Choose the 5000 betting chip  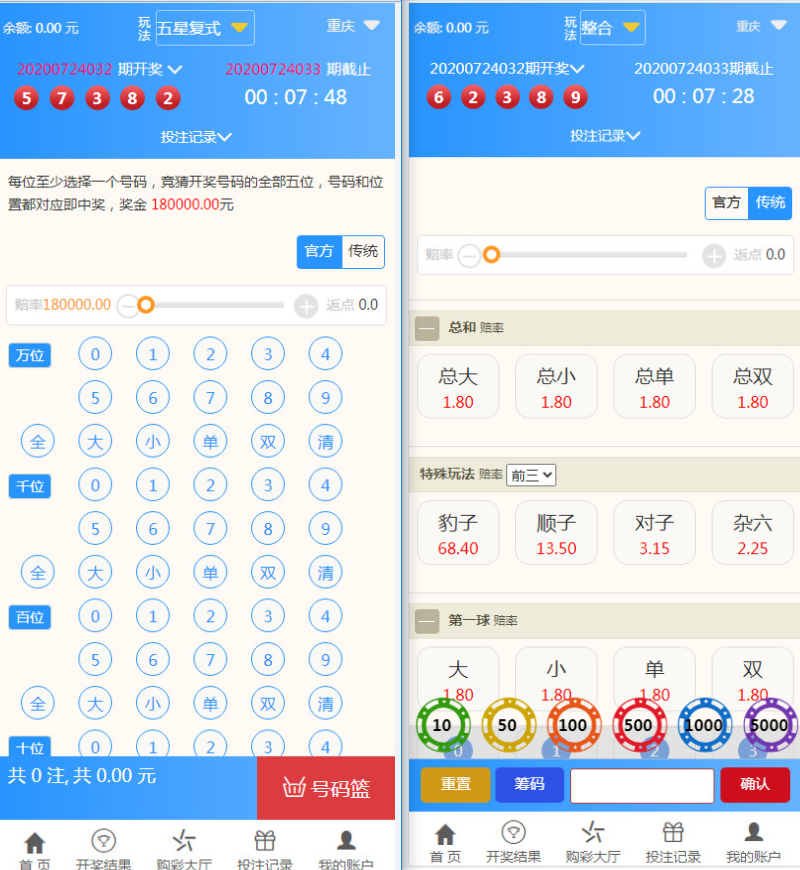tap(770, 725)
